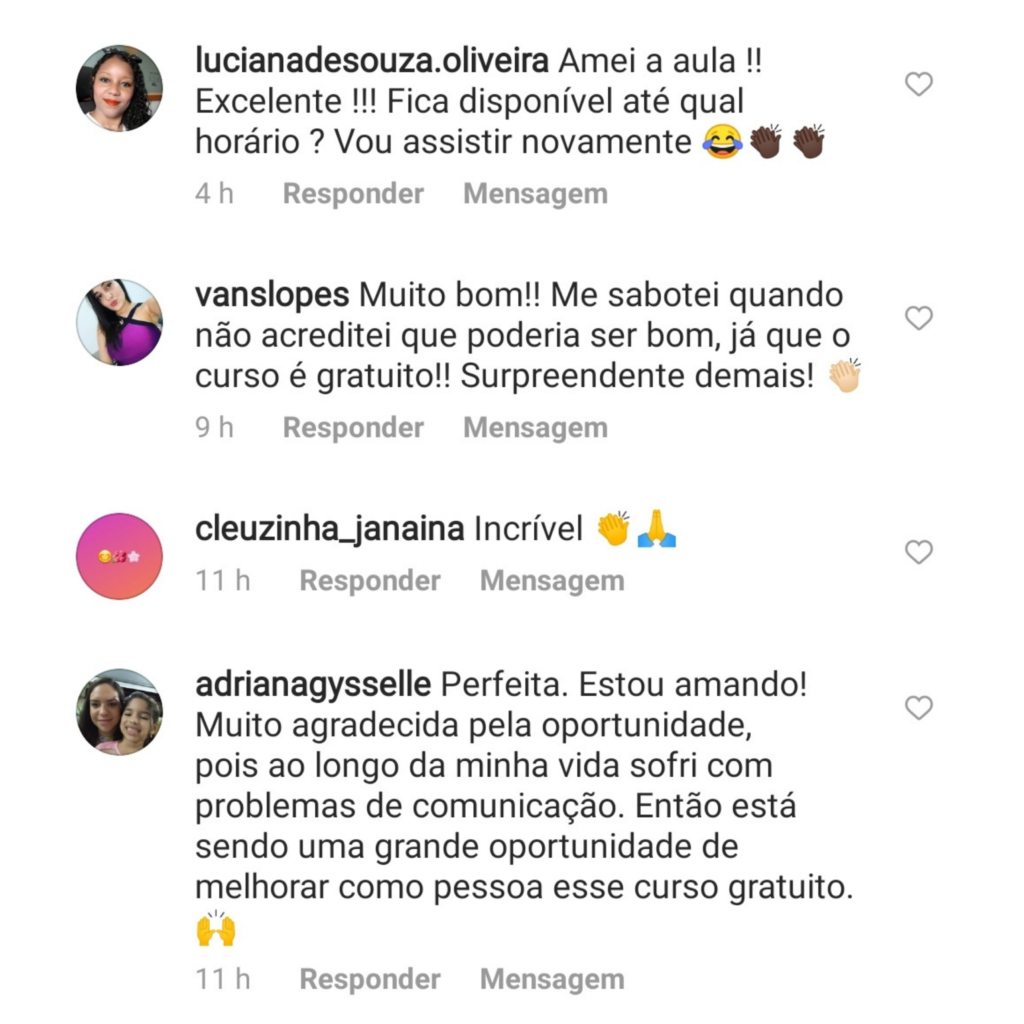
Task: Tap the heart on cleuzinha_janaina's comment
Action: (x=918, y=552)
